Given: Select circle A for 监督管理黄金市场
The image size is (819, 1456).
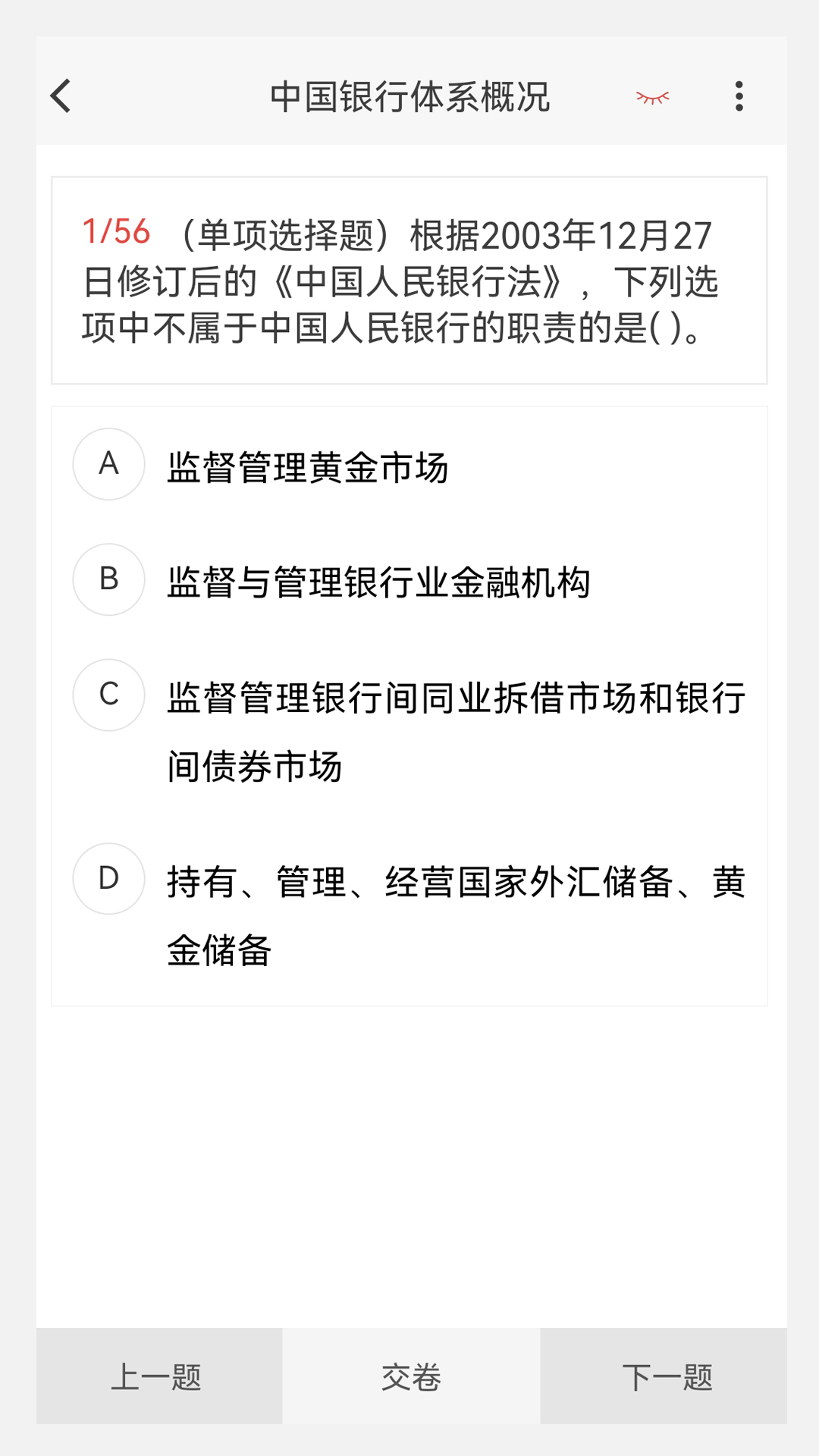Looking at the screenshot, I should (108, 465).
